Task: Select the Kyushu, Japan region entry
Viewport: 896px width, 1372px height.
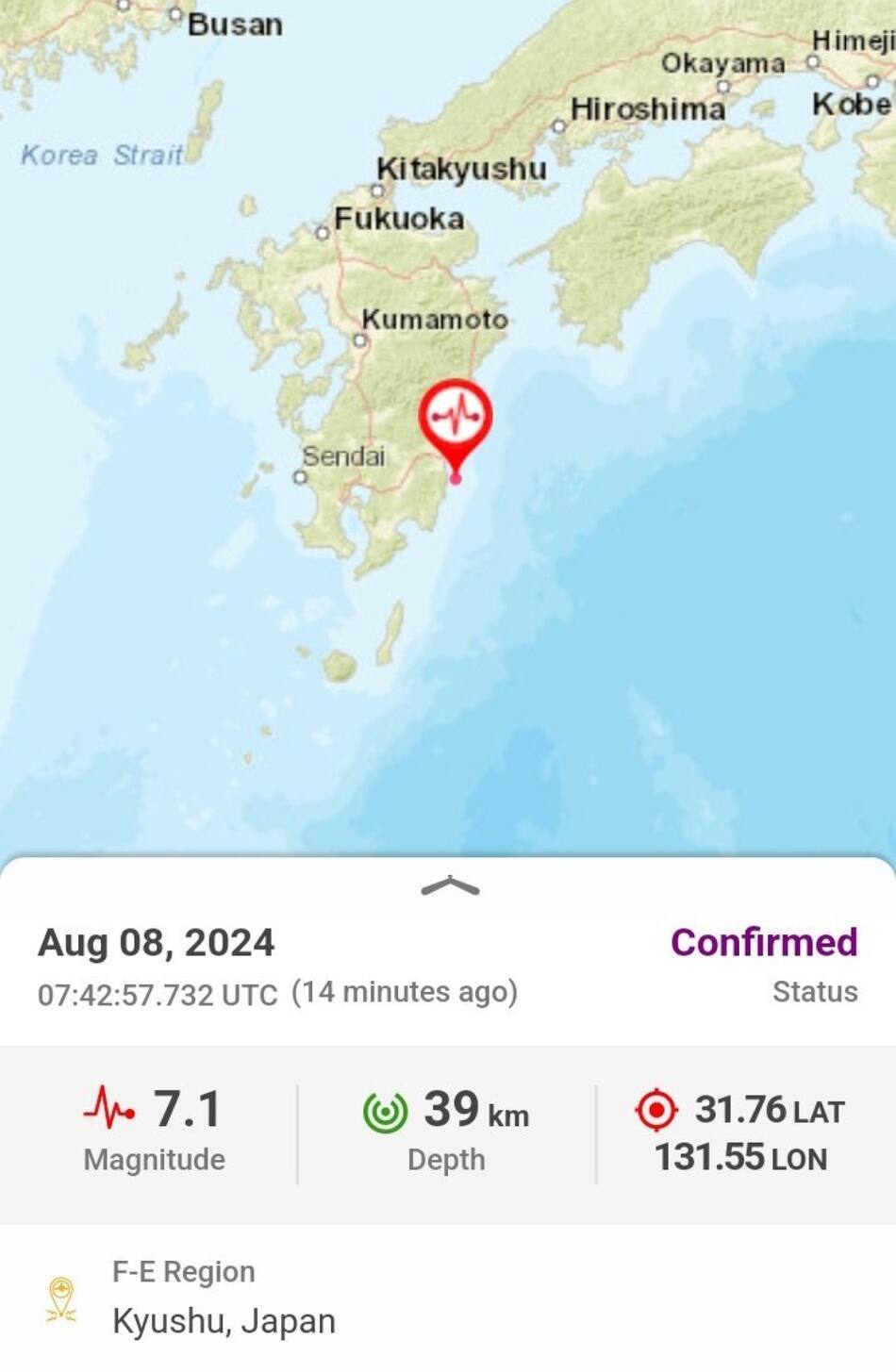Action: pyautogui.click(x=225, y=1324)
